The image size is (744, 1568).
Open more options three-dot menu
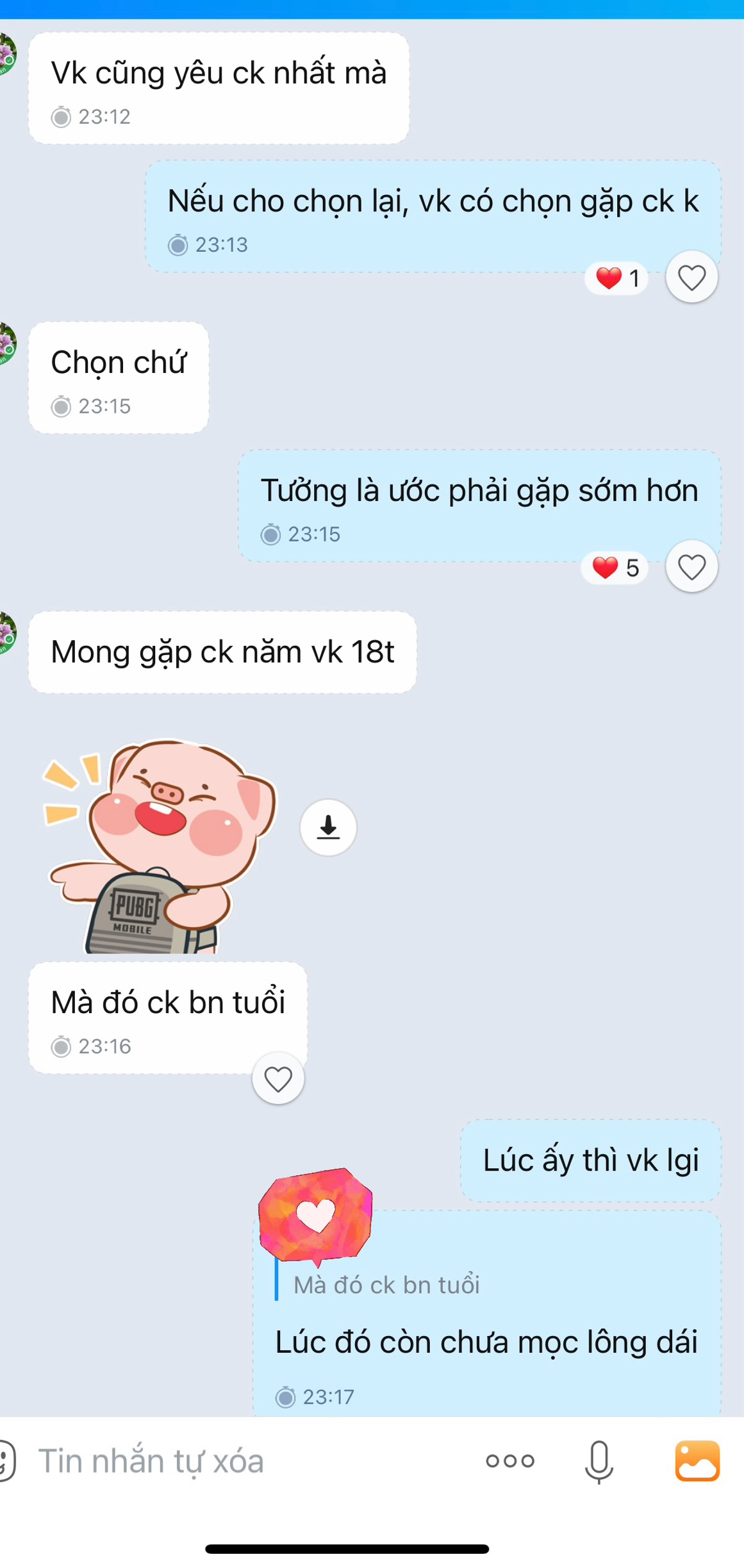509,1462
